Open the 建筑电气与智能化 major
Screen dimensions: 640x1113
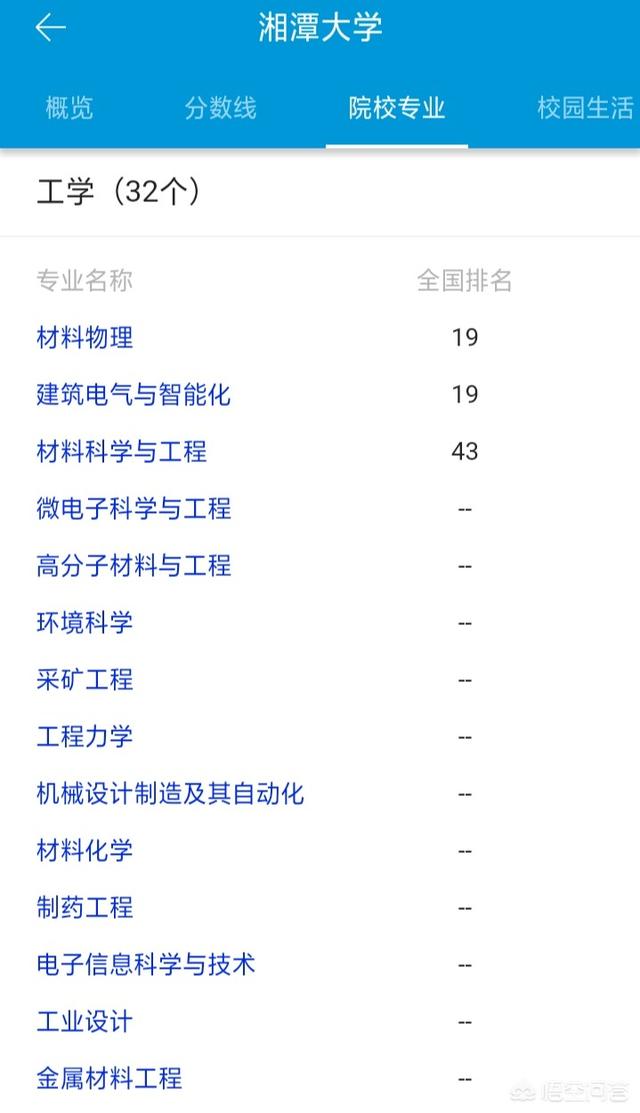(x=133, y=394)
